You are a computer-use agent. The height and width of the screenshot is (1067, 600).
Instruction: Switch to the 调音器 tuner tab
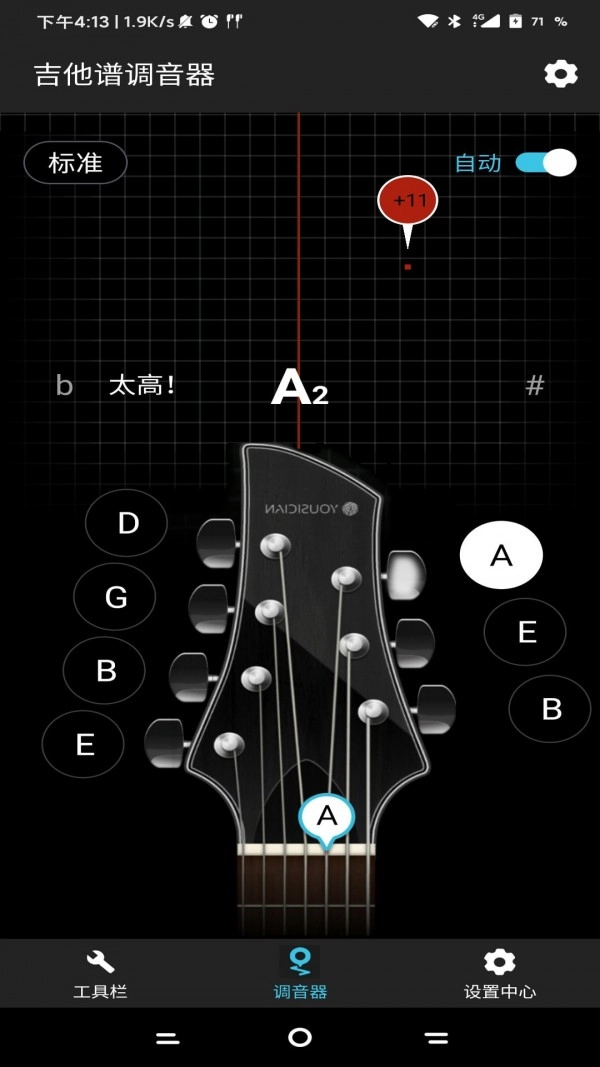pos(300,975)
